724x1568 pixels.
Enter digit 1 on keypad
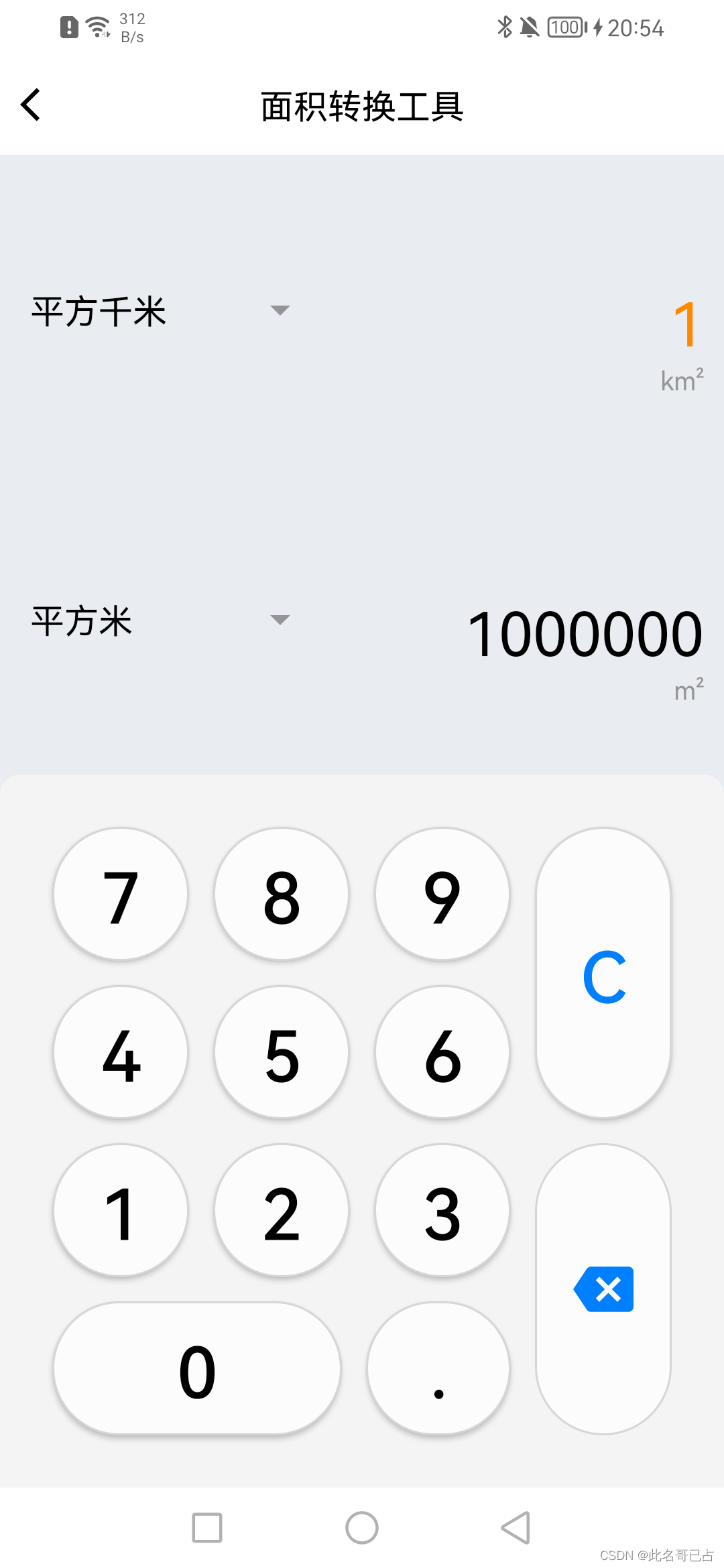click(121, 1211)
